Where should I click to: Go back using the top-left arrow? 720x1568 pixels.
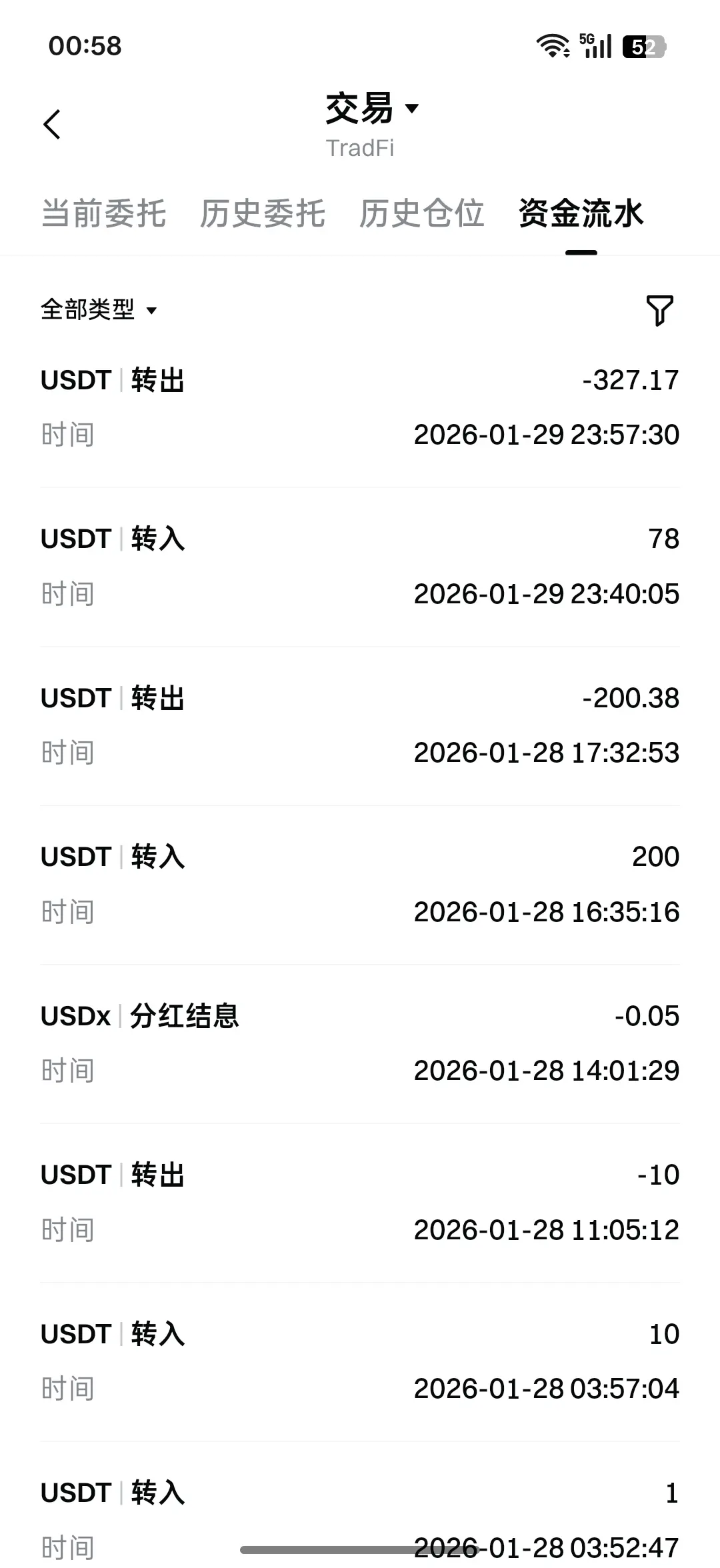point(52,125)
